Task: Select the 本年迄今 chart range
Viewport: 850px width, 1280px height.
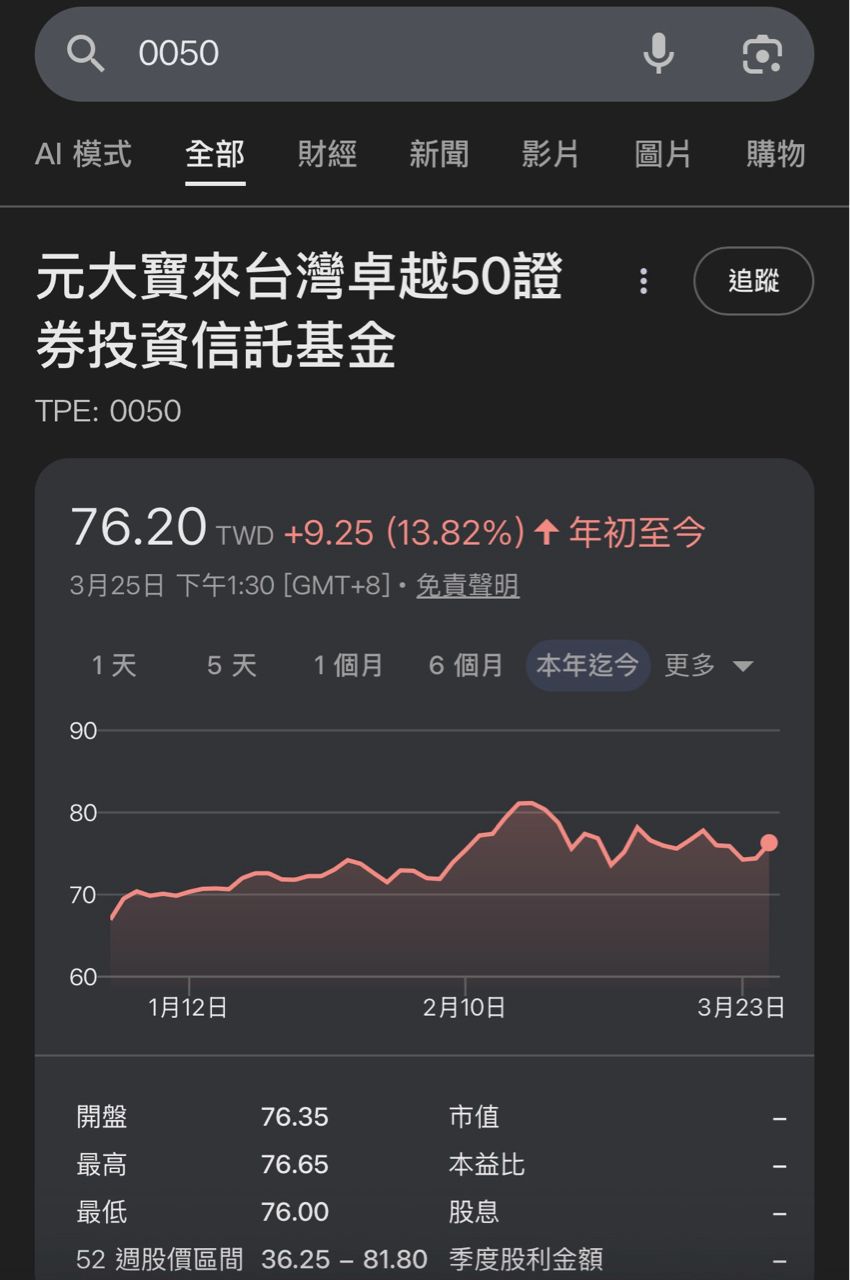Action: [588, 666]
